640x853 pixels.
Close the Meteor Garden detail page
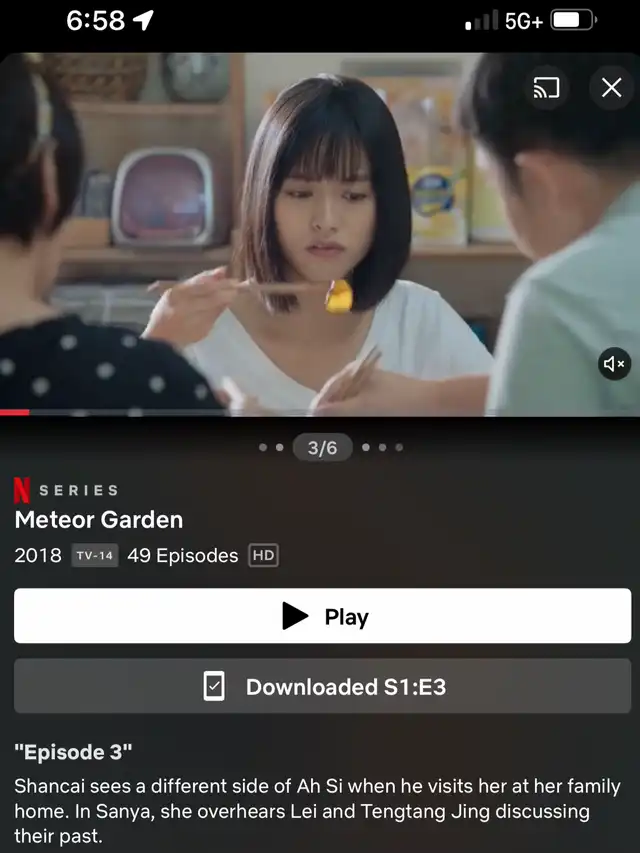click(611, 88)
